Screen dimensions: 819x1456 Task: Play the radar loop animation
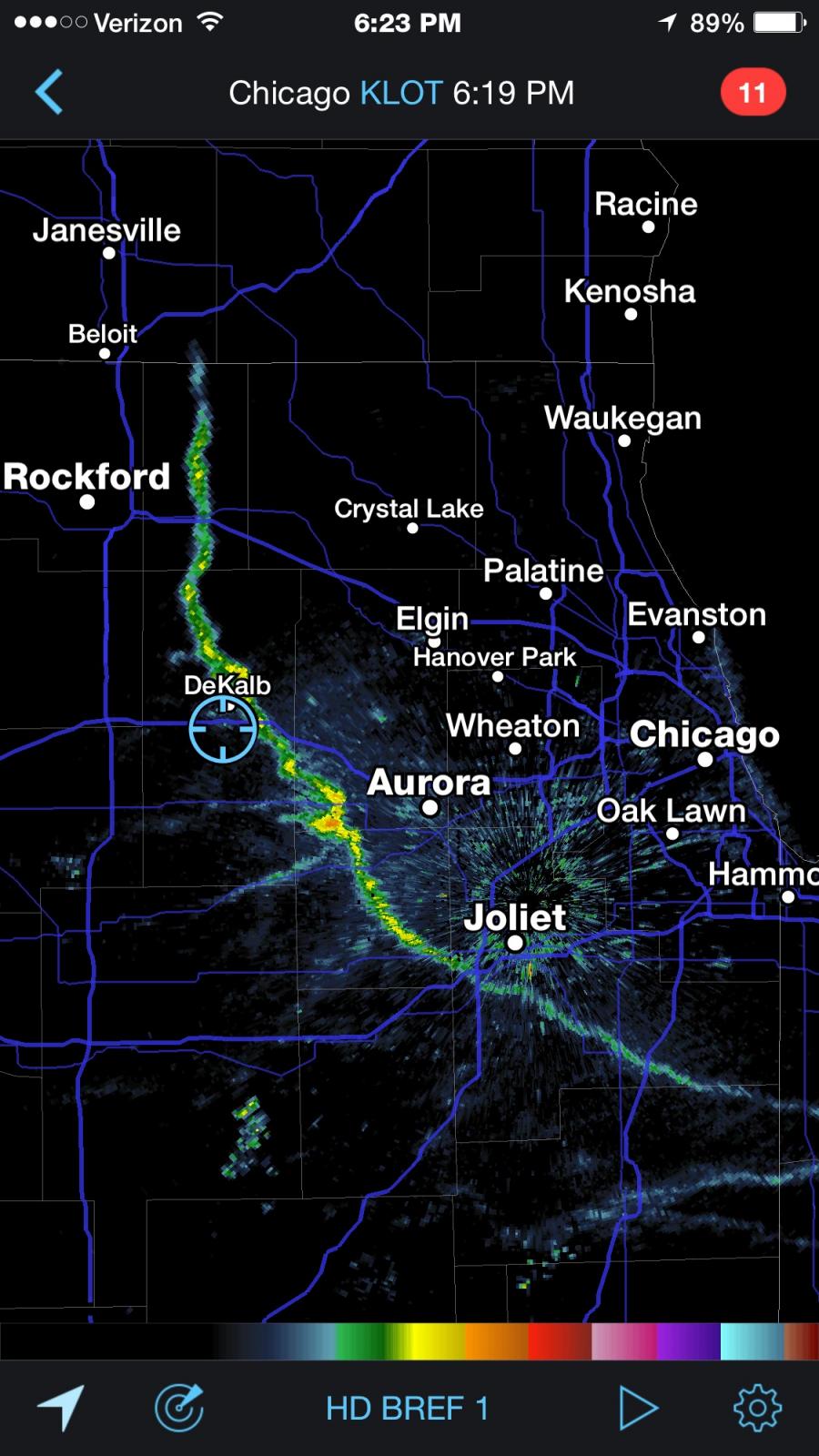[637, 1408]
